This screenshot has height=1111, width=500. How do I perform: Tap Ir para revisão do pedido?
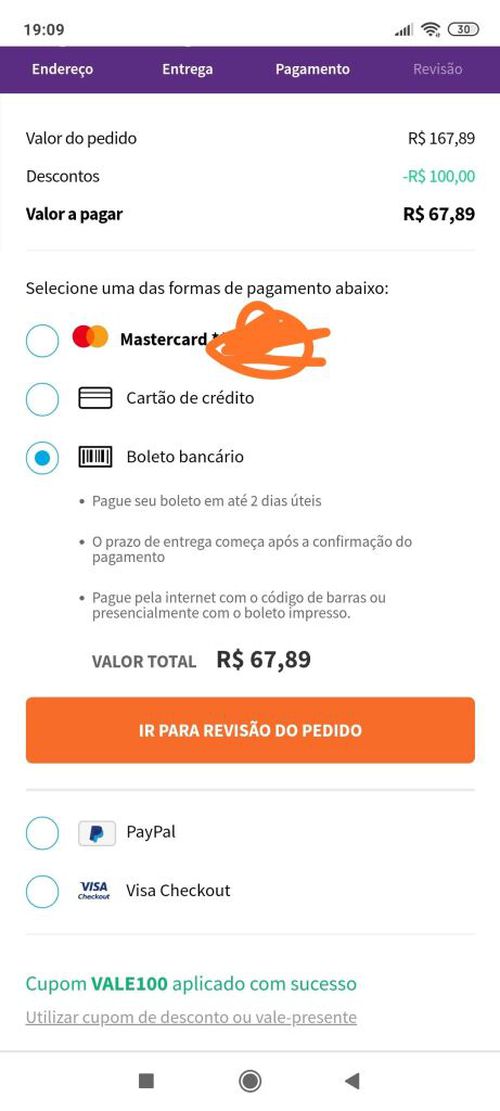(250, 730)
